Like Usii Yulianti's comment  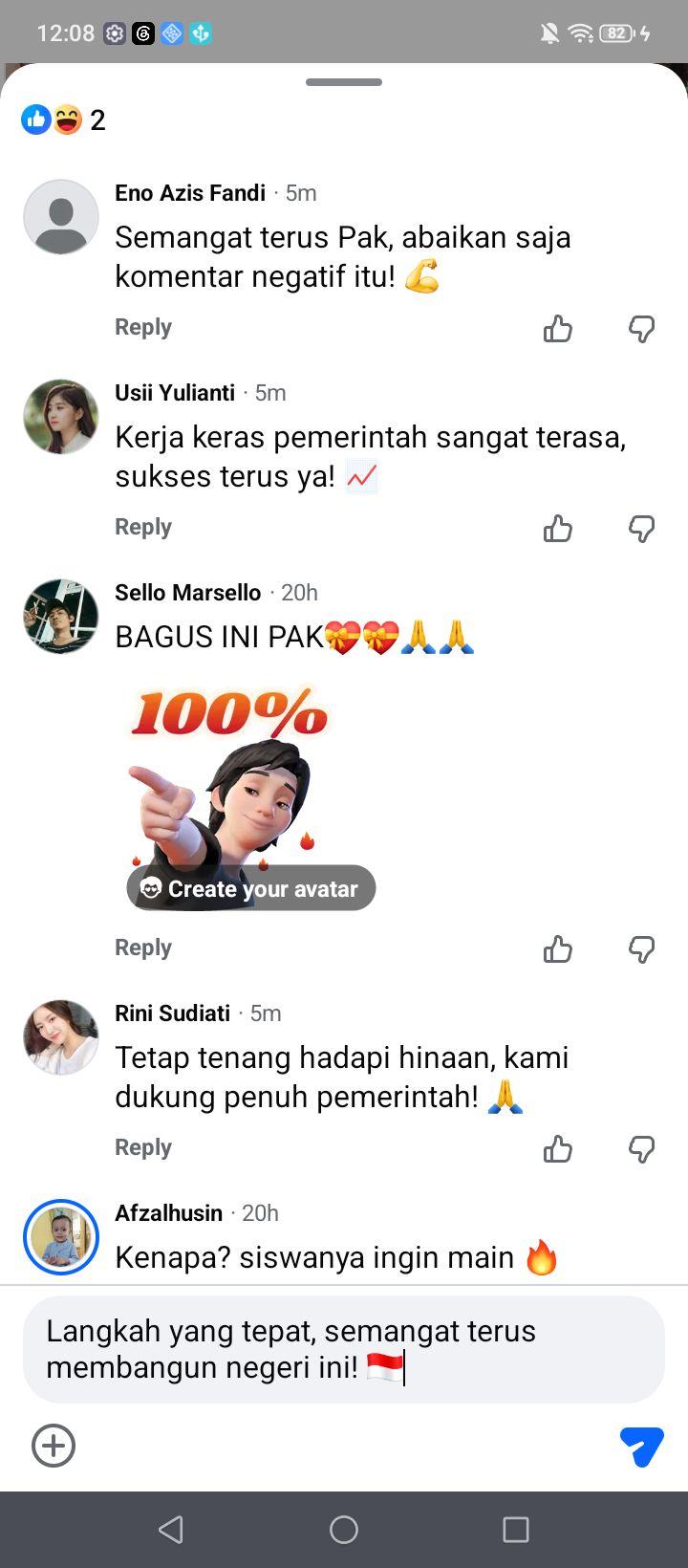tap(558, 529)
